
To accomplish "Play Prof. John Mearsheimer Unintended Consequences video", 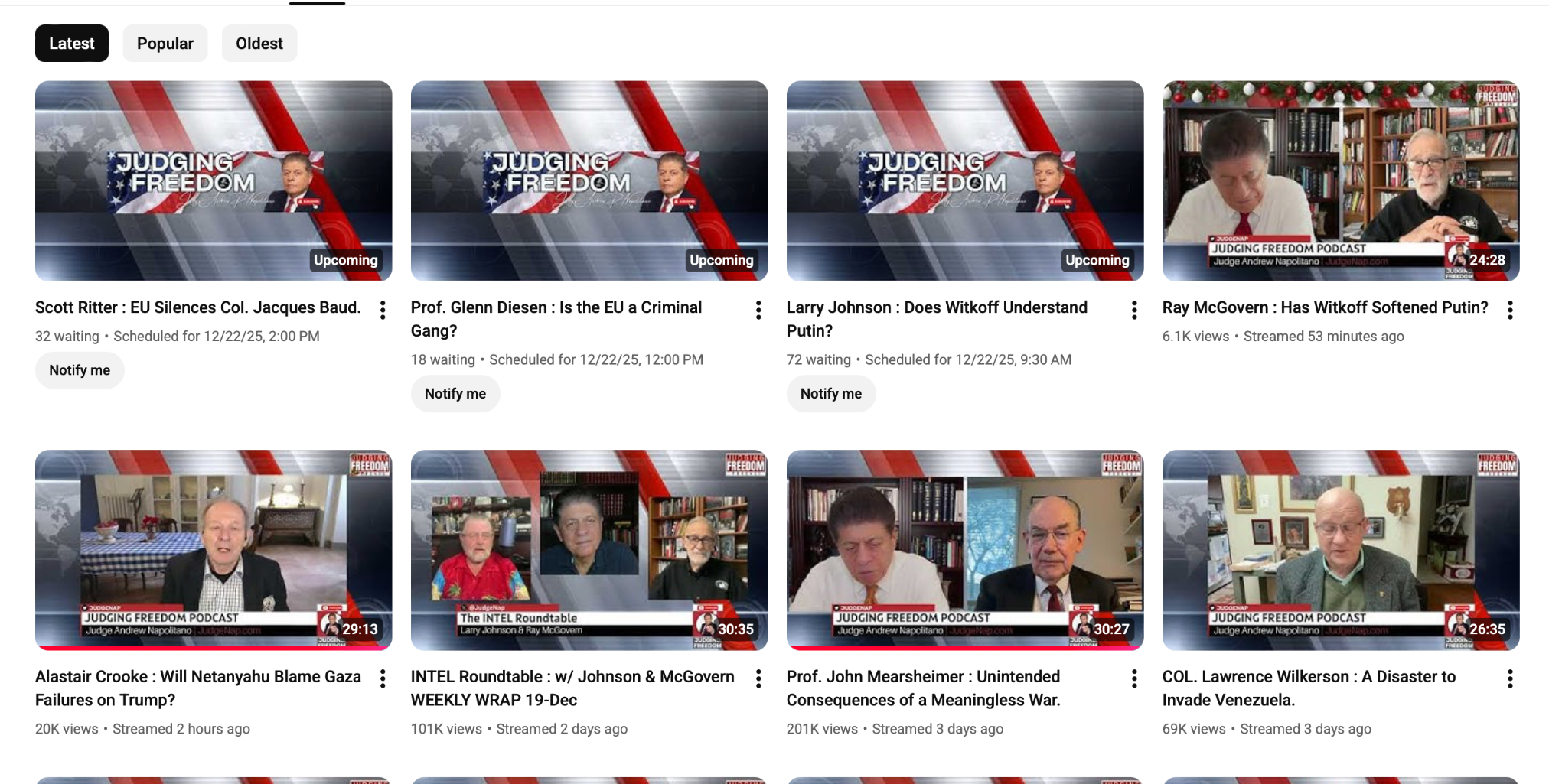I will (964, 550).
